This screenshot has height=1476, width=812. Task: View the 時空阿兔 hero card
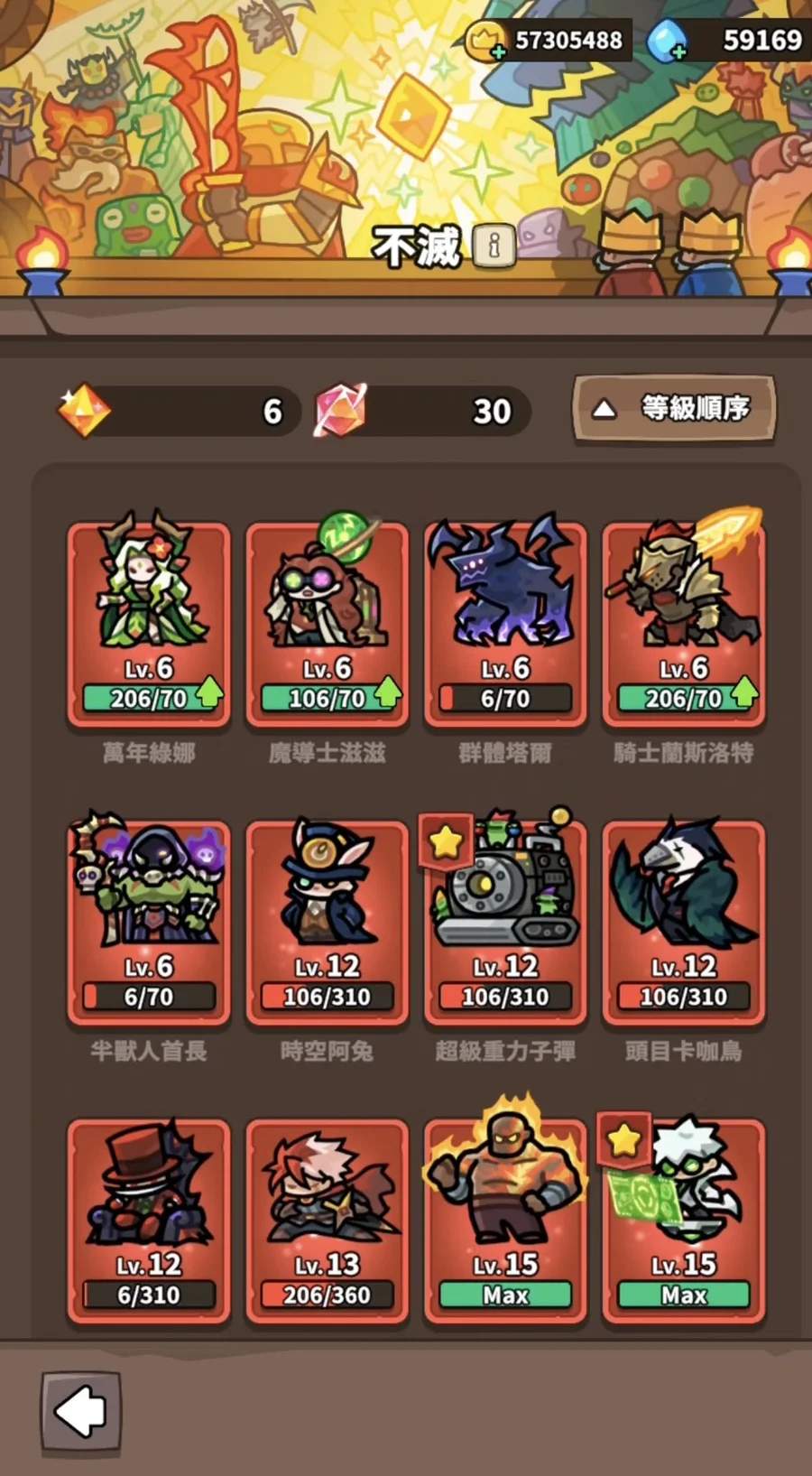327,922
